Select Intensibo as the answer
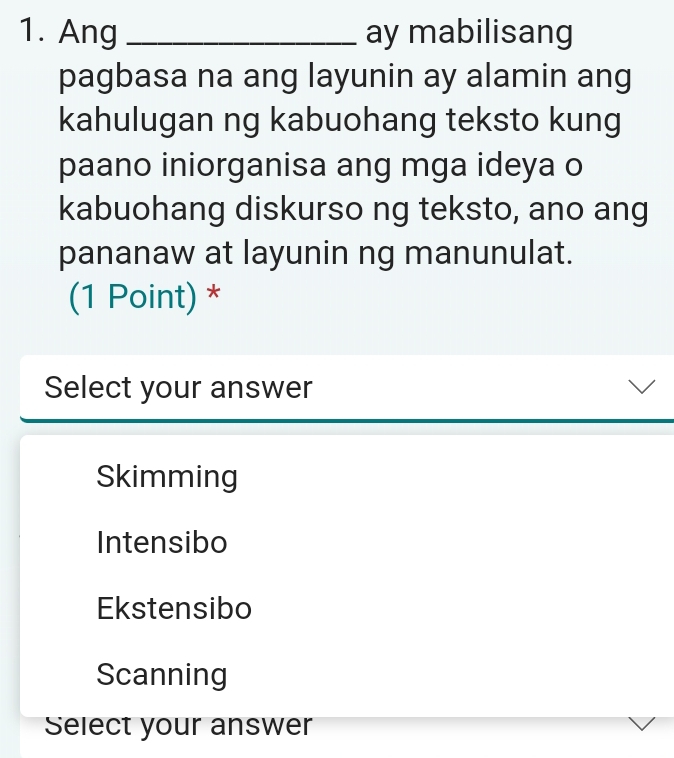 pos(163,543)
